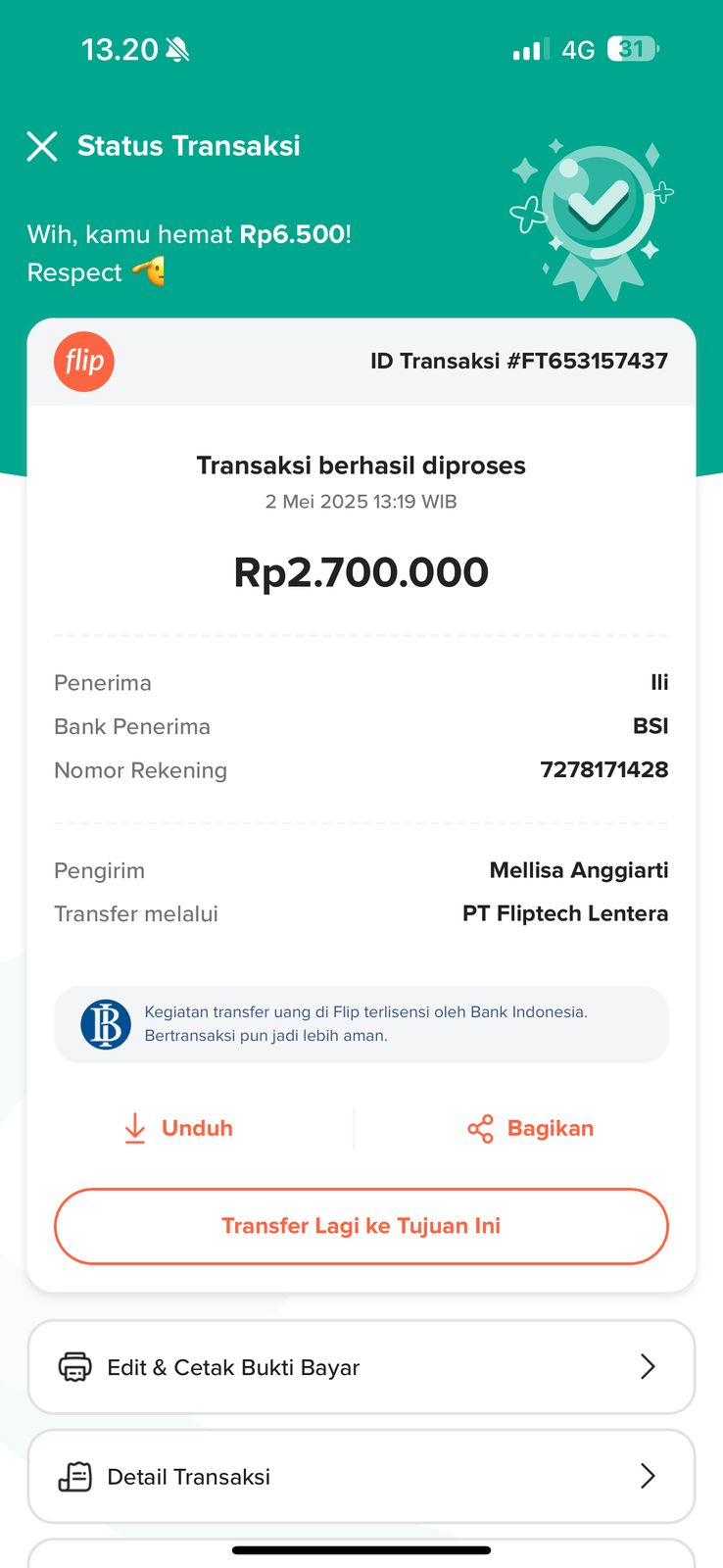Open Edit & Cetak Bukti Bayar

click(361, 1367)
